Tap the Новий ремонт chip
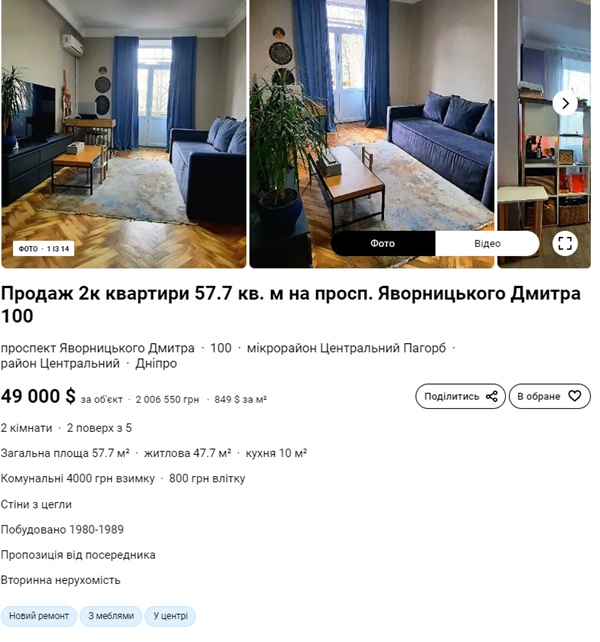 (39, 616)
